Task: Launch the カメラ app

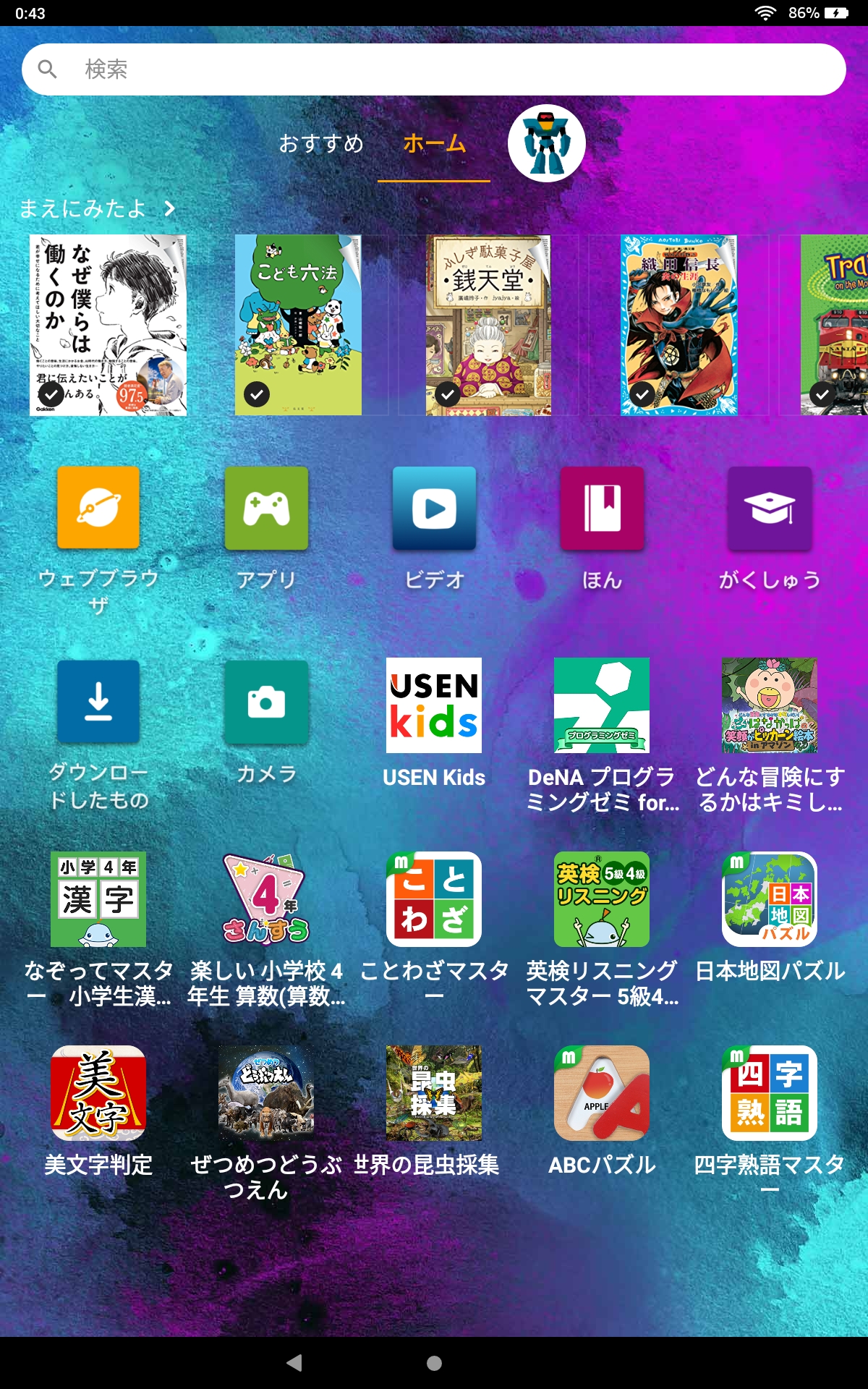Action: (266, 702)
